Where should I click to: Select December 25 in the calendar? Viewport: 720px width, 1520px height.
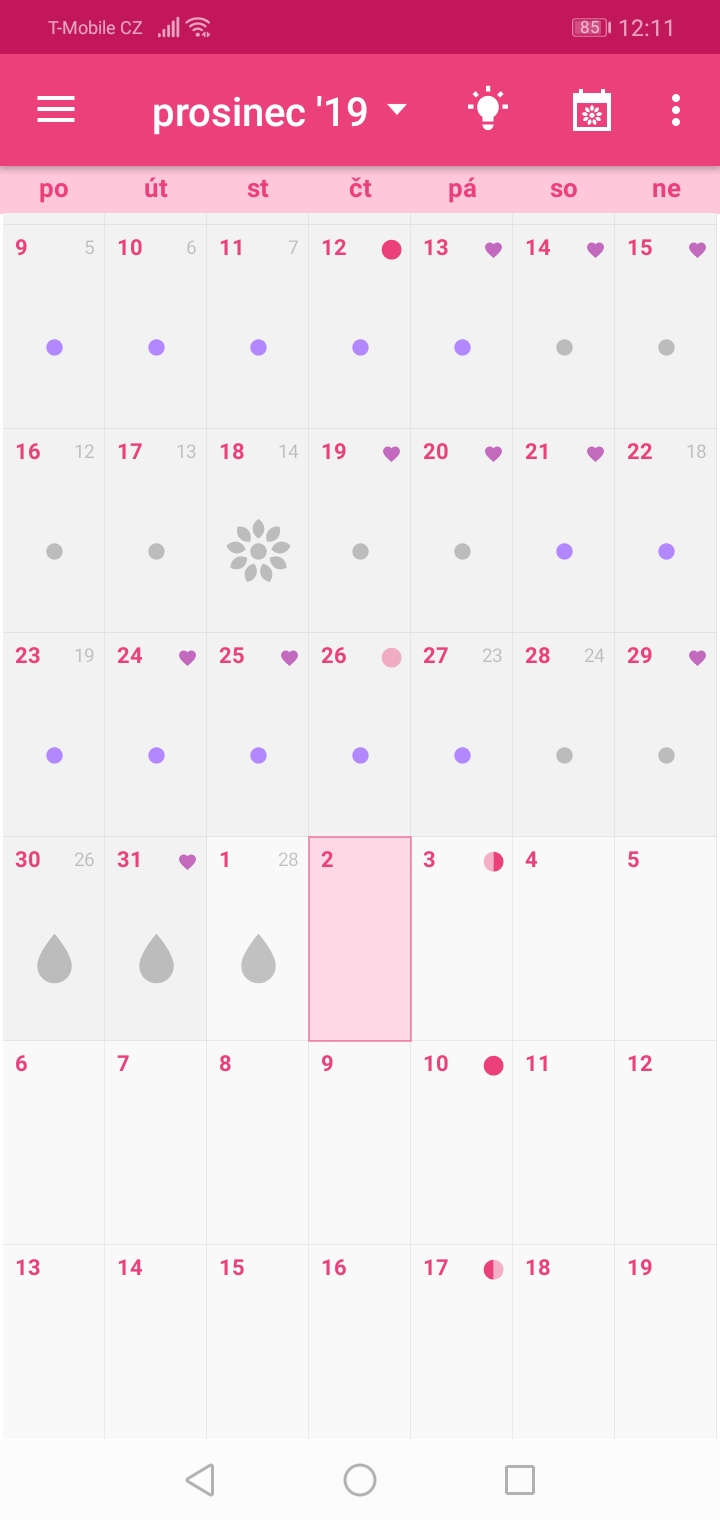coord(258,734)
